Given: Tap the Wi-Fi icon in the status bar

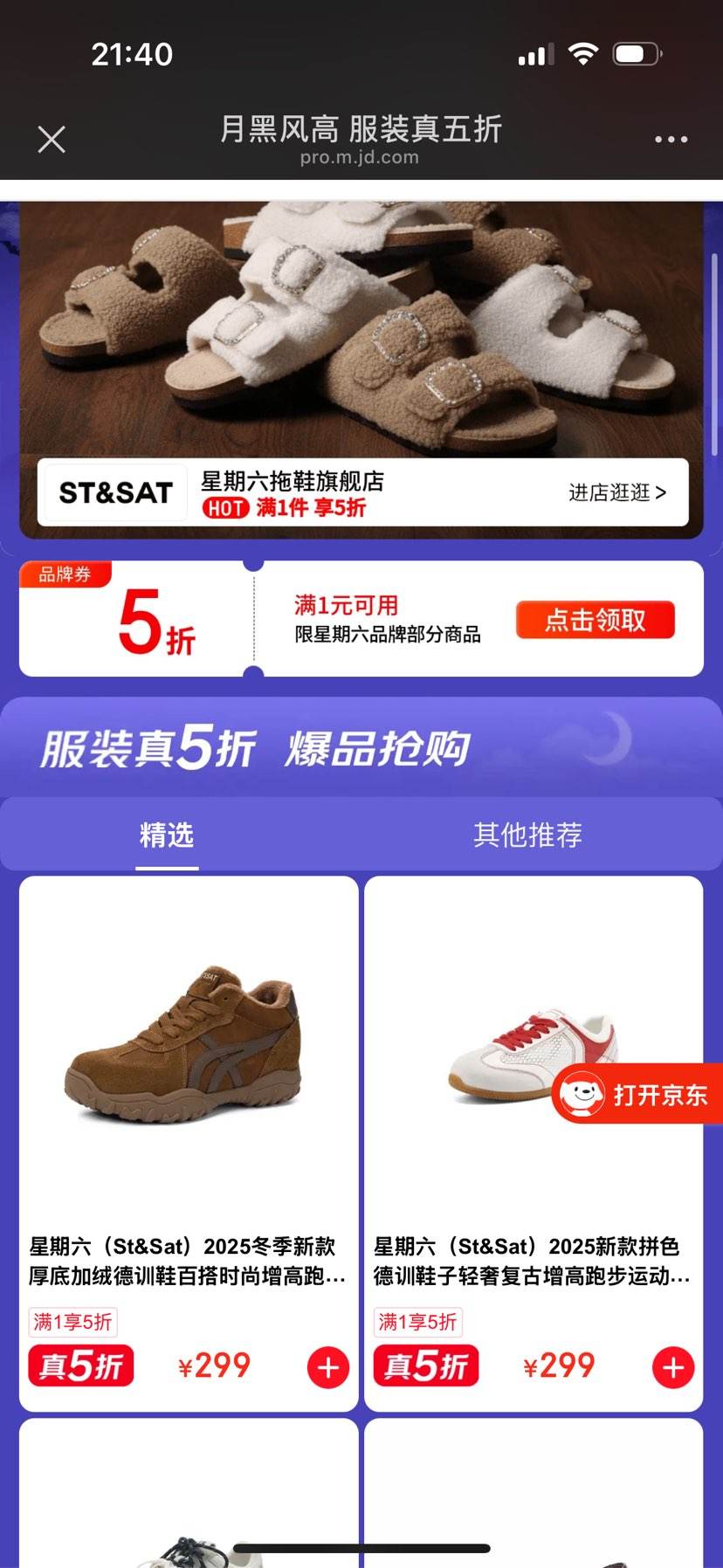Looking at the screenshot, I should pos(583,52).
